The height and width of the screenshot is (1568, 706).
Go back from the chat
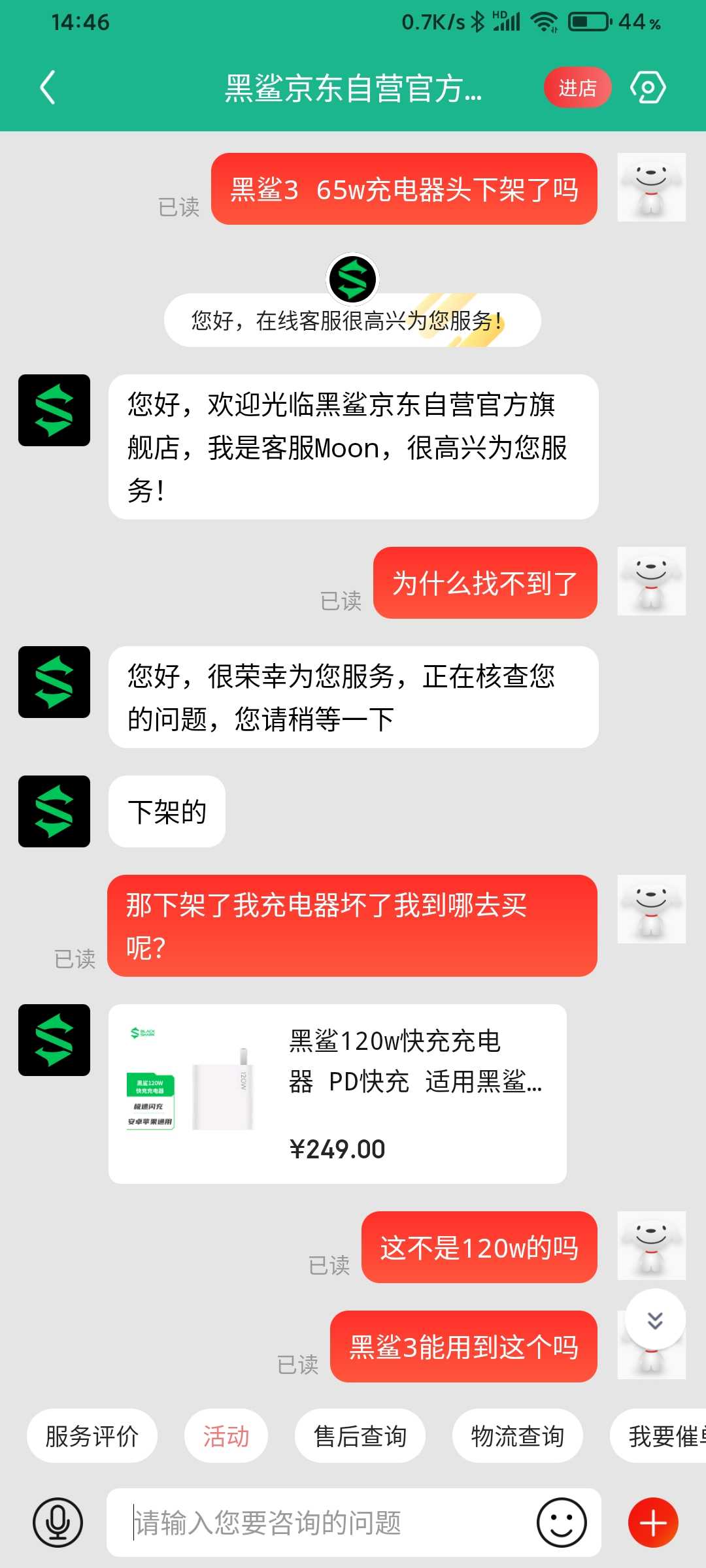point(47,88)
